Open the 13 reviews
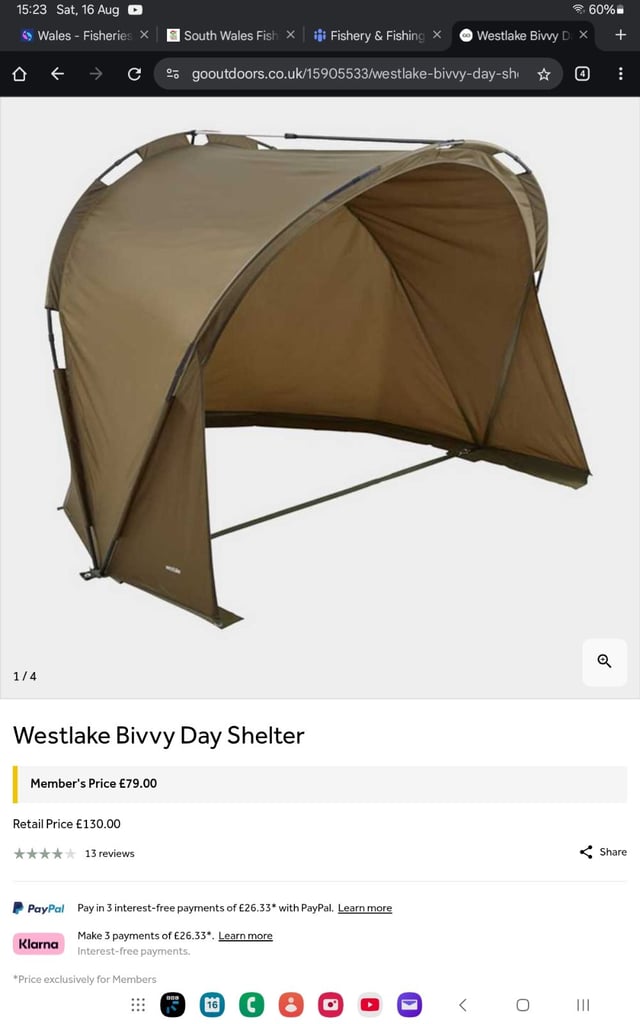The width and height of the screenshot is (640, 1024). pyautogui.click(x=110, y=853)
